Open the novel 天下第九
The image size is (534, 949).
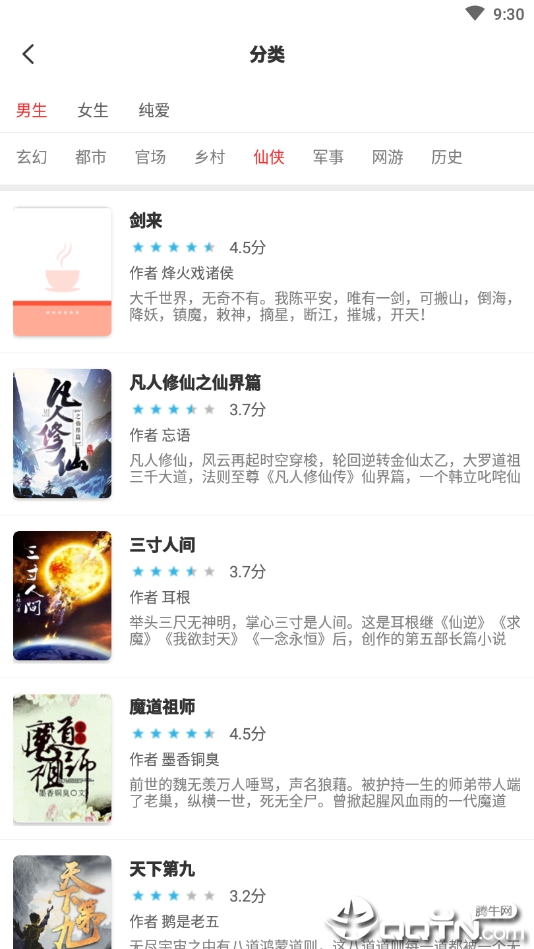[267, 895]
